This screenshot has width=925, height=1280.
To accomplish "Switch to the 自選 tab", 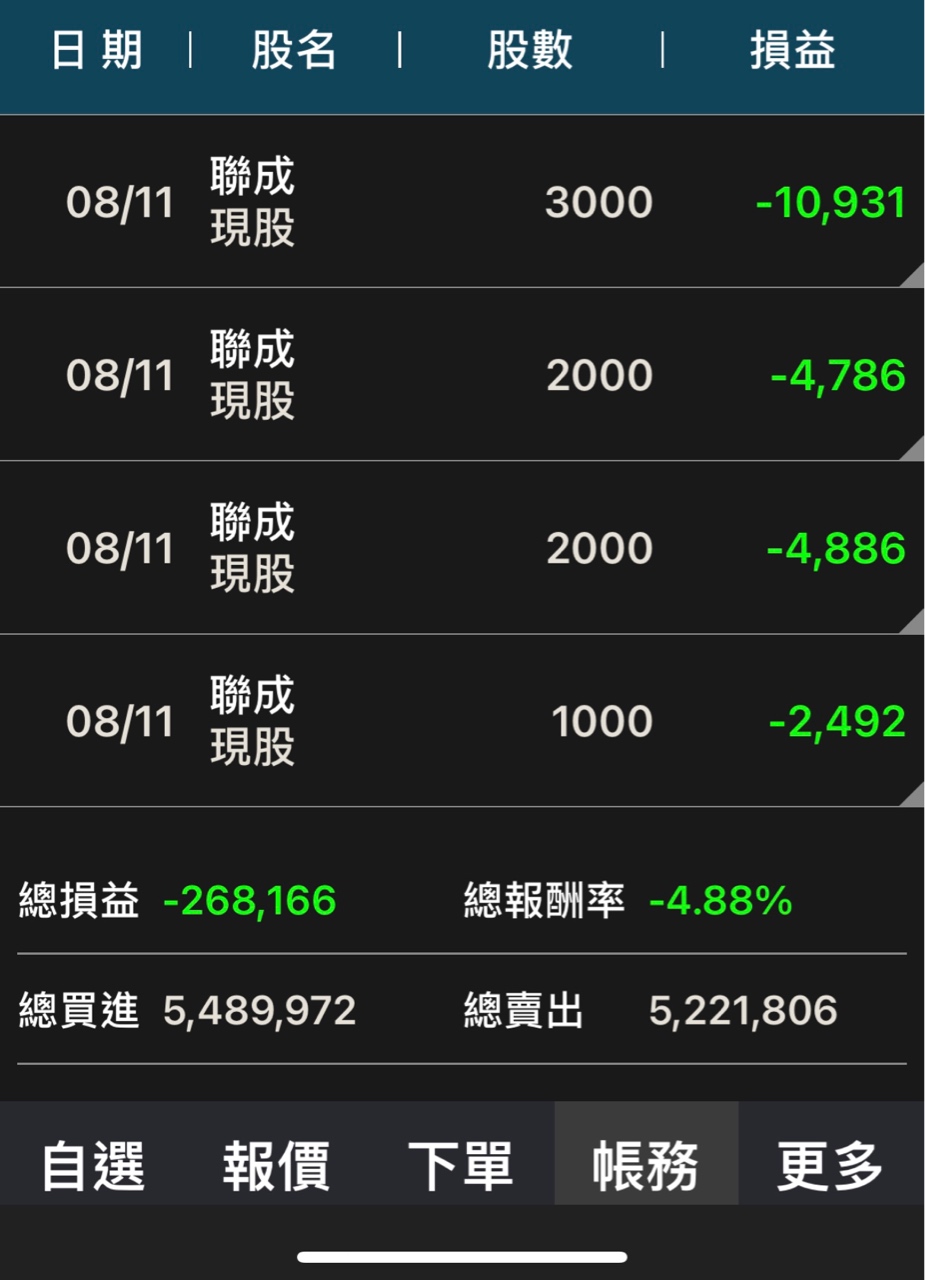I will (93, 1165).
